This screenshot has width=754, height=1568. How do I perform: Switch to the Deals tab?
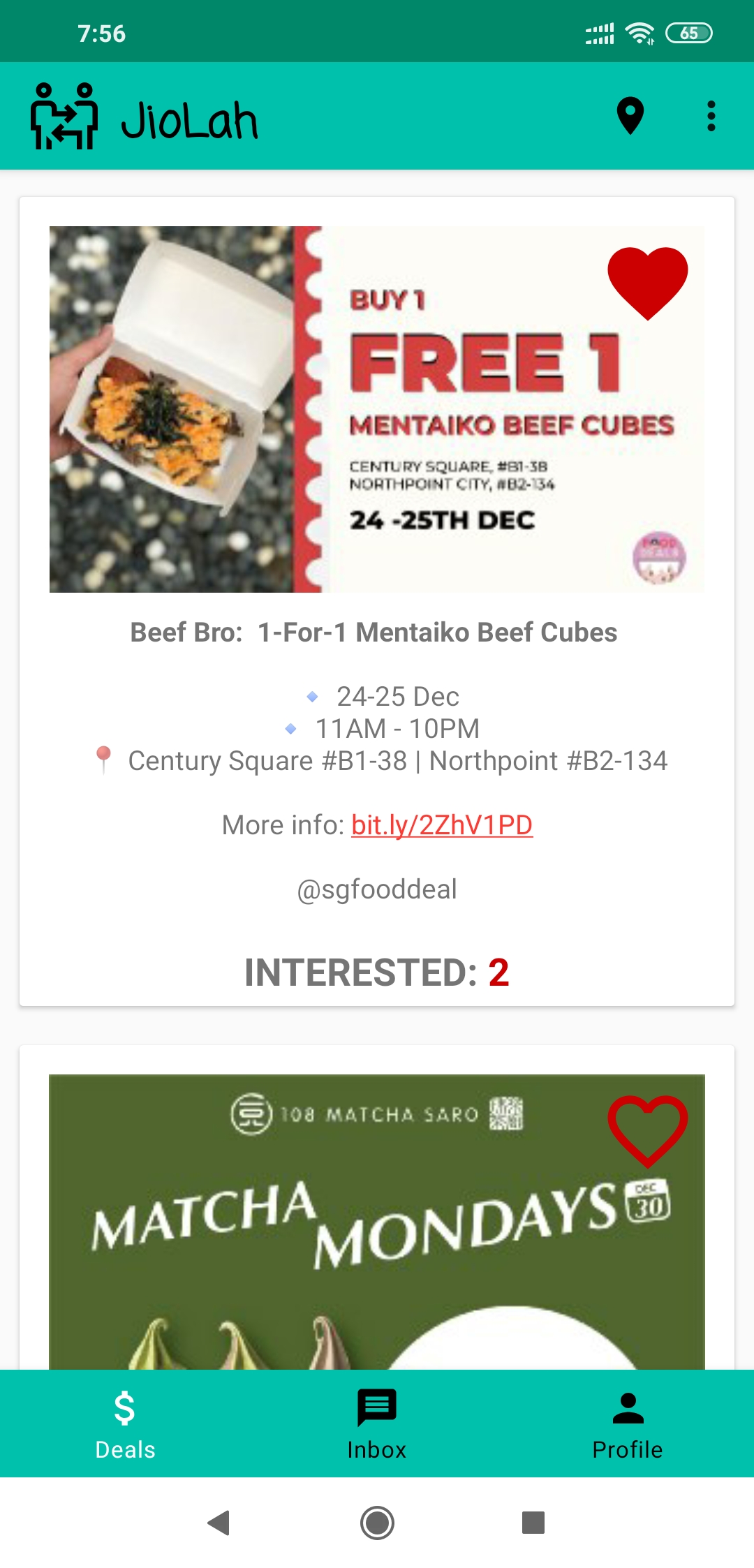point(125,1424)
